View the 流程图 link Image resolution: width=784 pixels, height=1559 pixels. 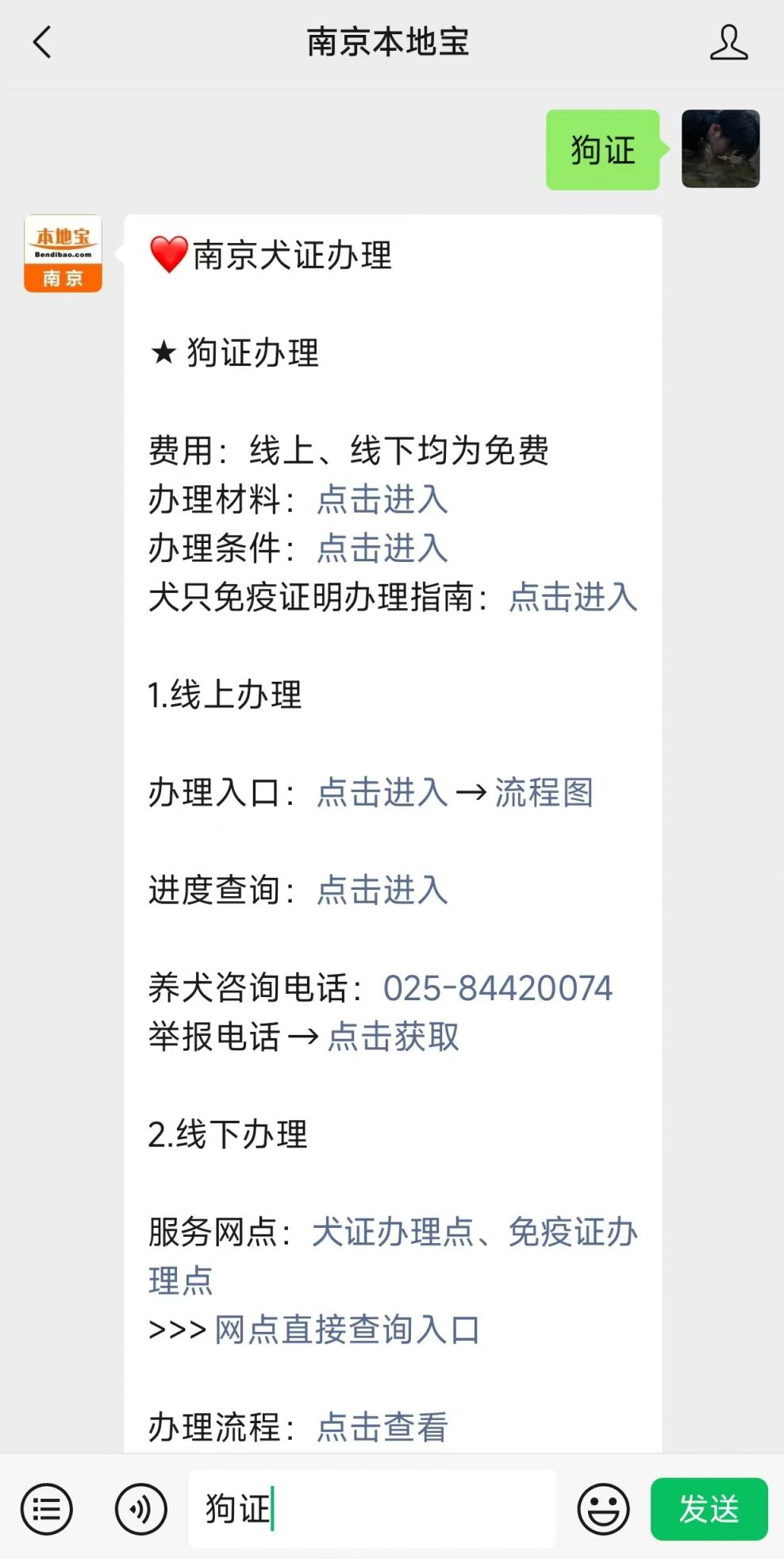[544, 793]
